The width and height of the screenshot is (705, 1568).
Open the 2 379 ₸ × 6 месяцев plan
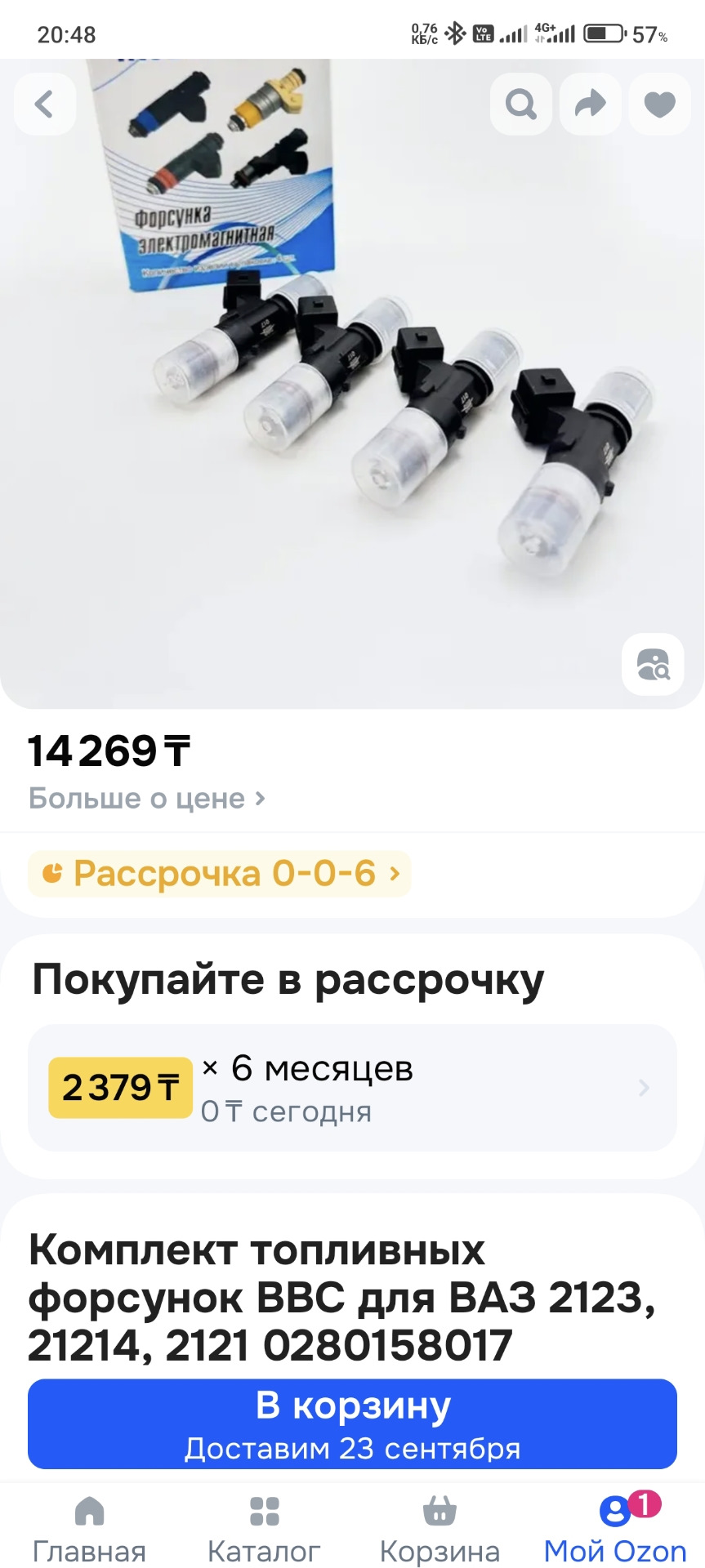(352, 1088)
